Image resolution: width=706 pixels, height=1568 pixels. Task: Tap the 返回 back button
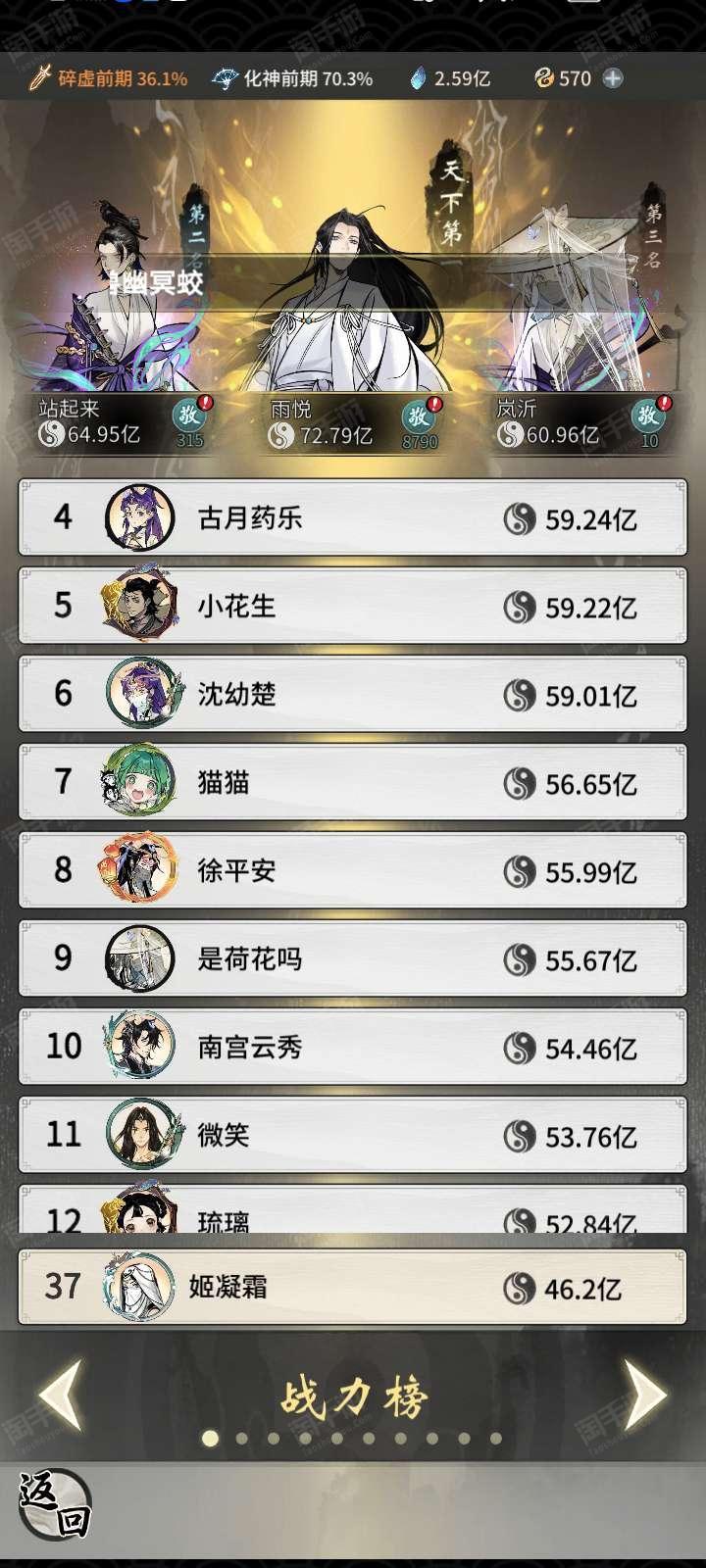(x=55, y=1504)
